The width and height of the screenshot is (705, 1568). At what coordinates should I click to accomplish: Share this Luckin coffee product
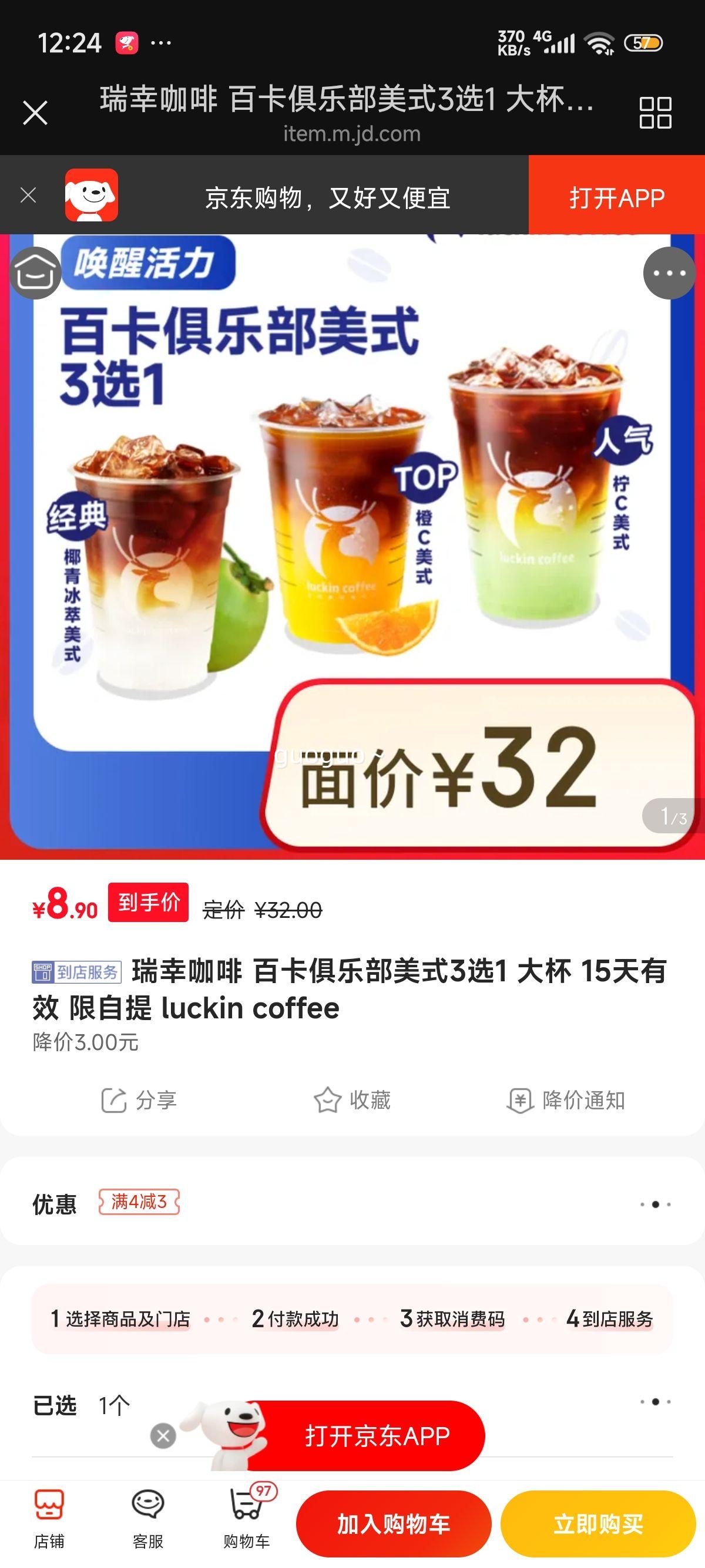pyautogui.click(x=139, y=1100)
